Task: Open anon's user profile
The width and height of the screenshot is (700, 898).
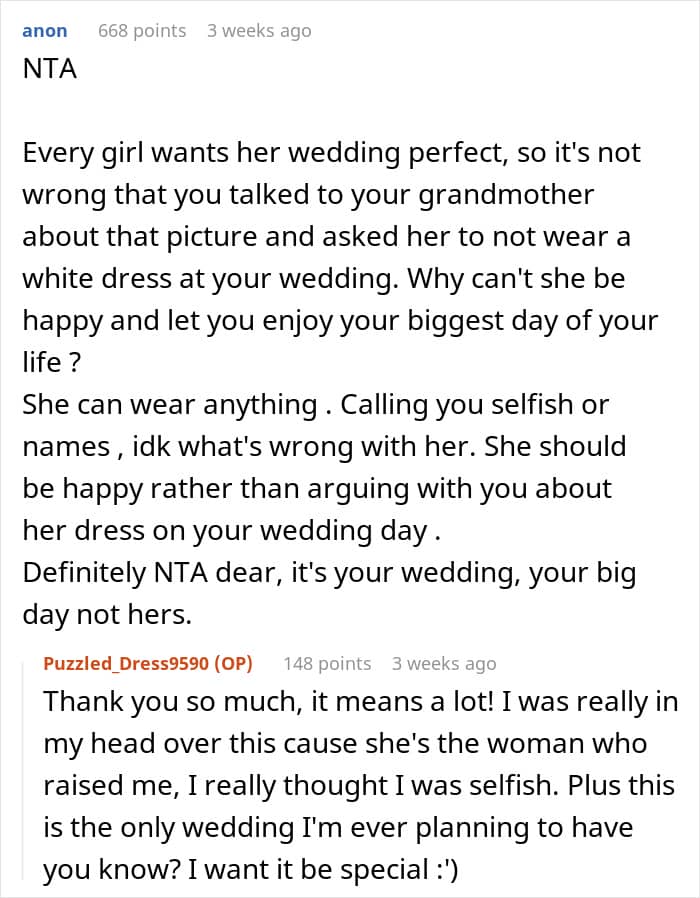Action: click(x=45, y=30)
